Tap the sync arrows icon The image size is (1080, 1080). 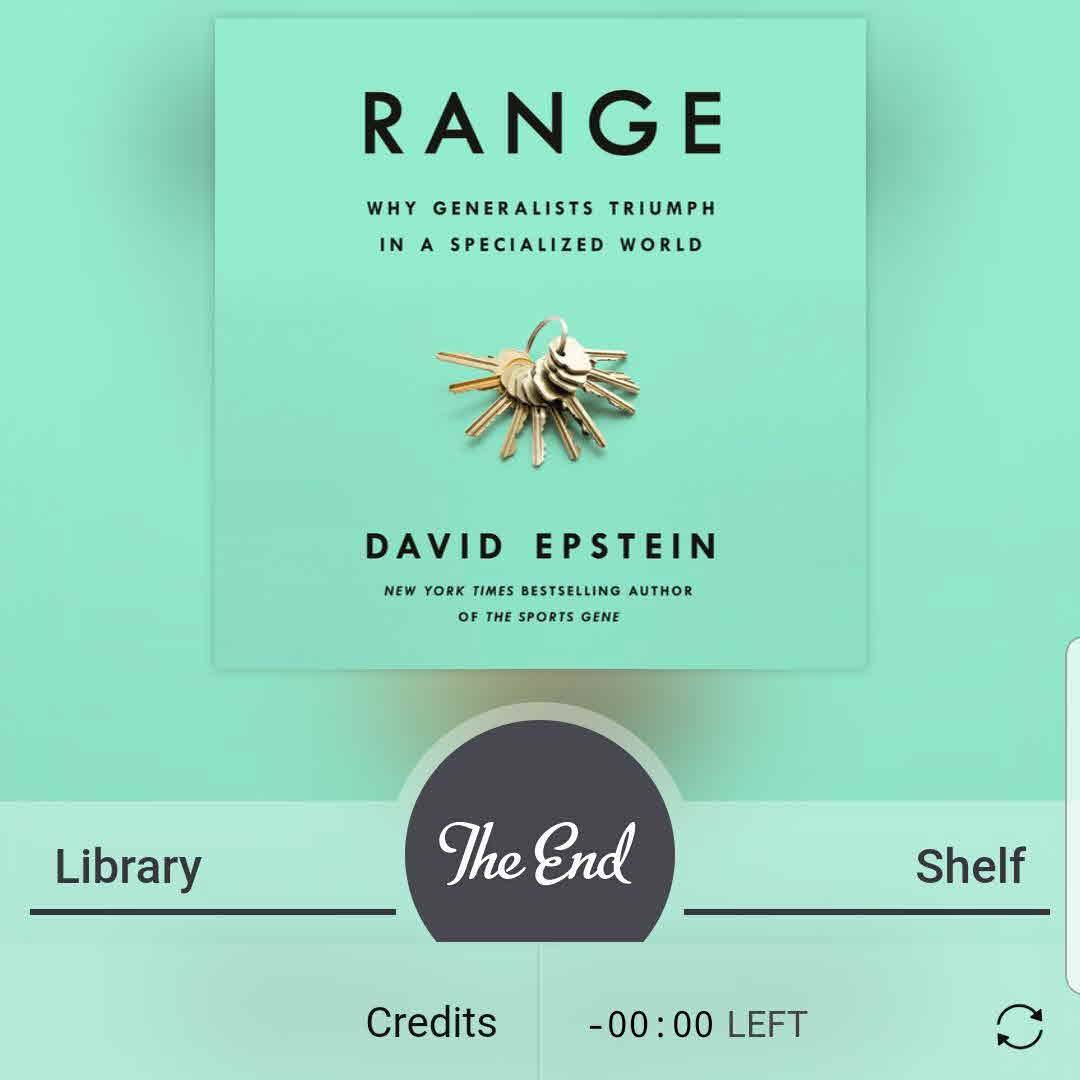click(1019, 1027)
